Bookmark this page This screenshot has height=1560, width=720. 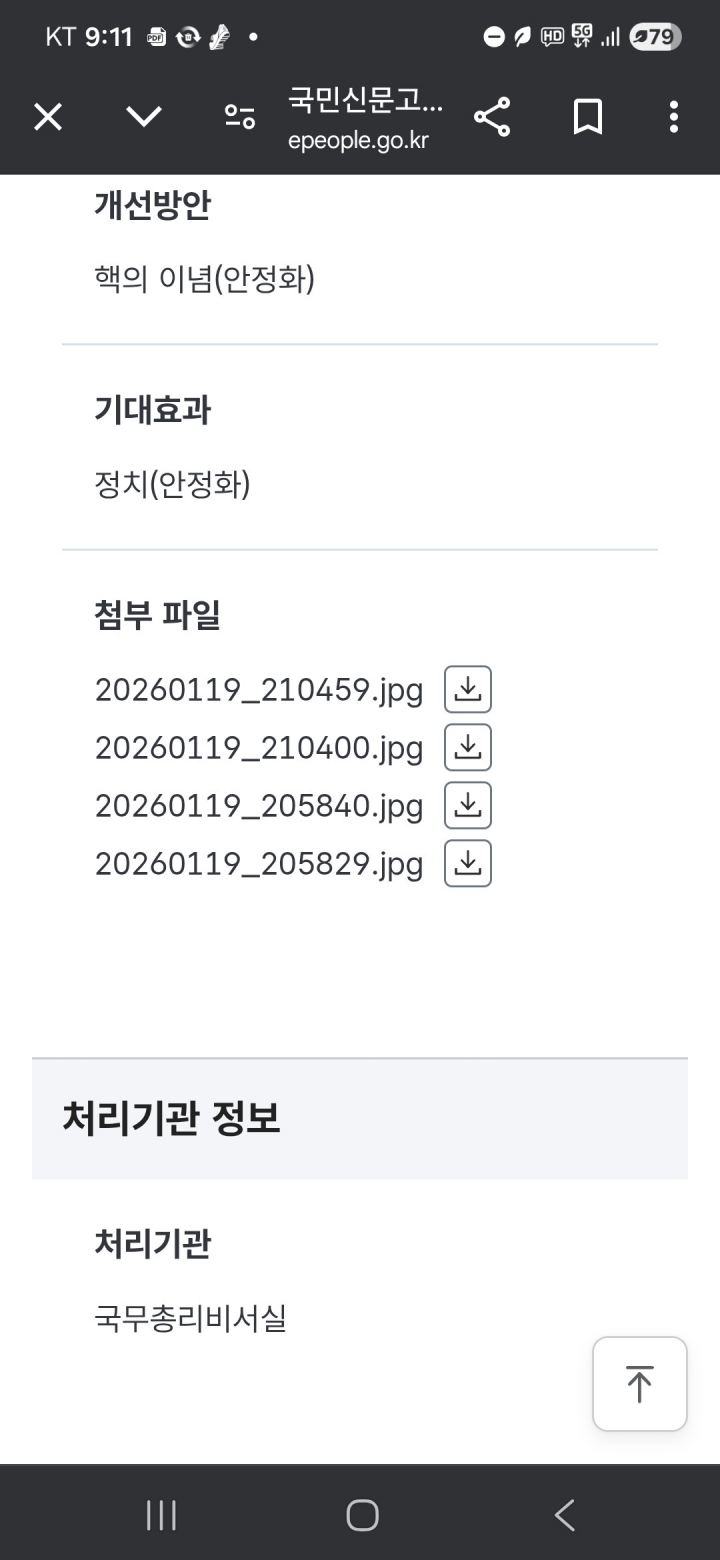[588, 118]
